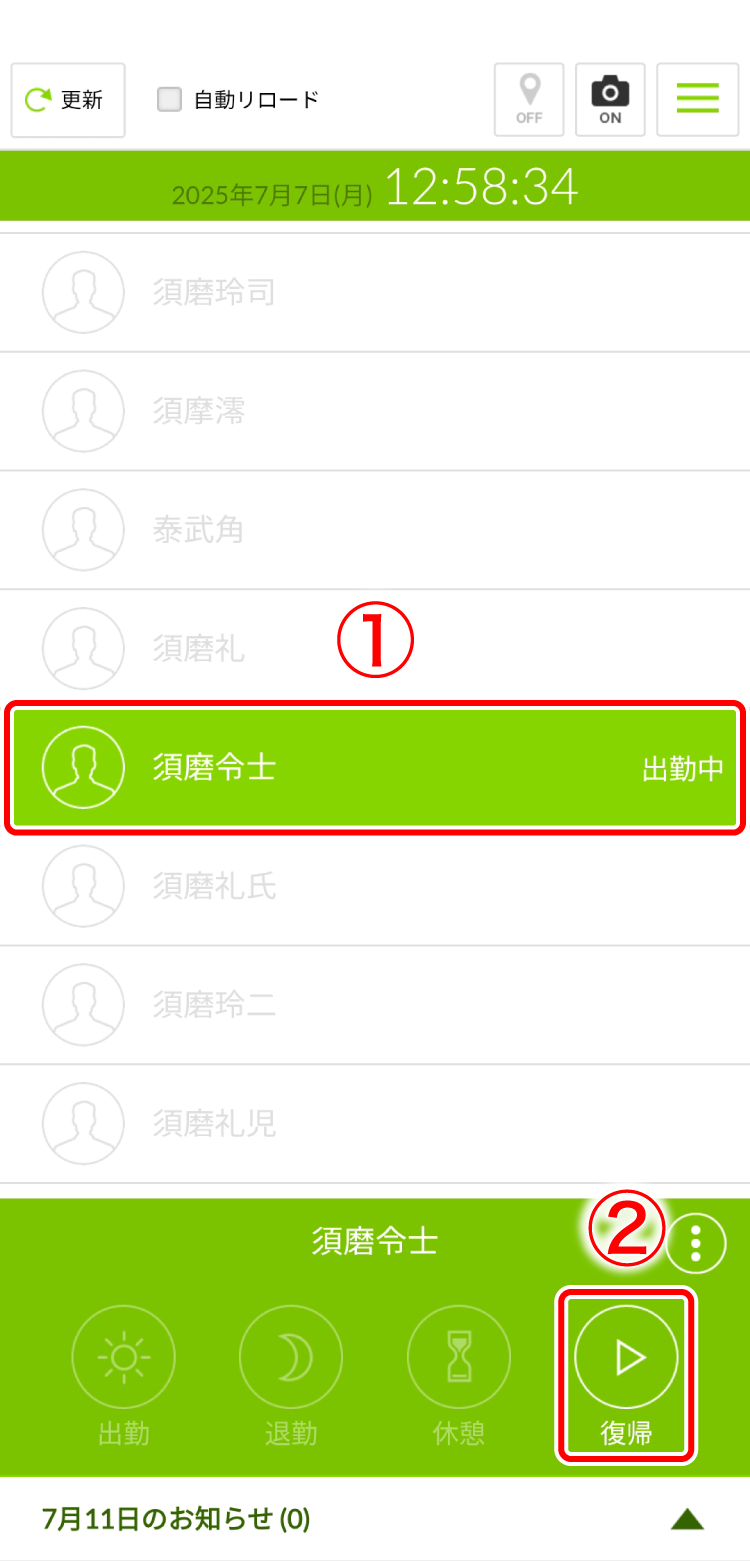
Task: Select employee 泰武角
Action: pos(375,530)
